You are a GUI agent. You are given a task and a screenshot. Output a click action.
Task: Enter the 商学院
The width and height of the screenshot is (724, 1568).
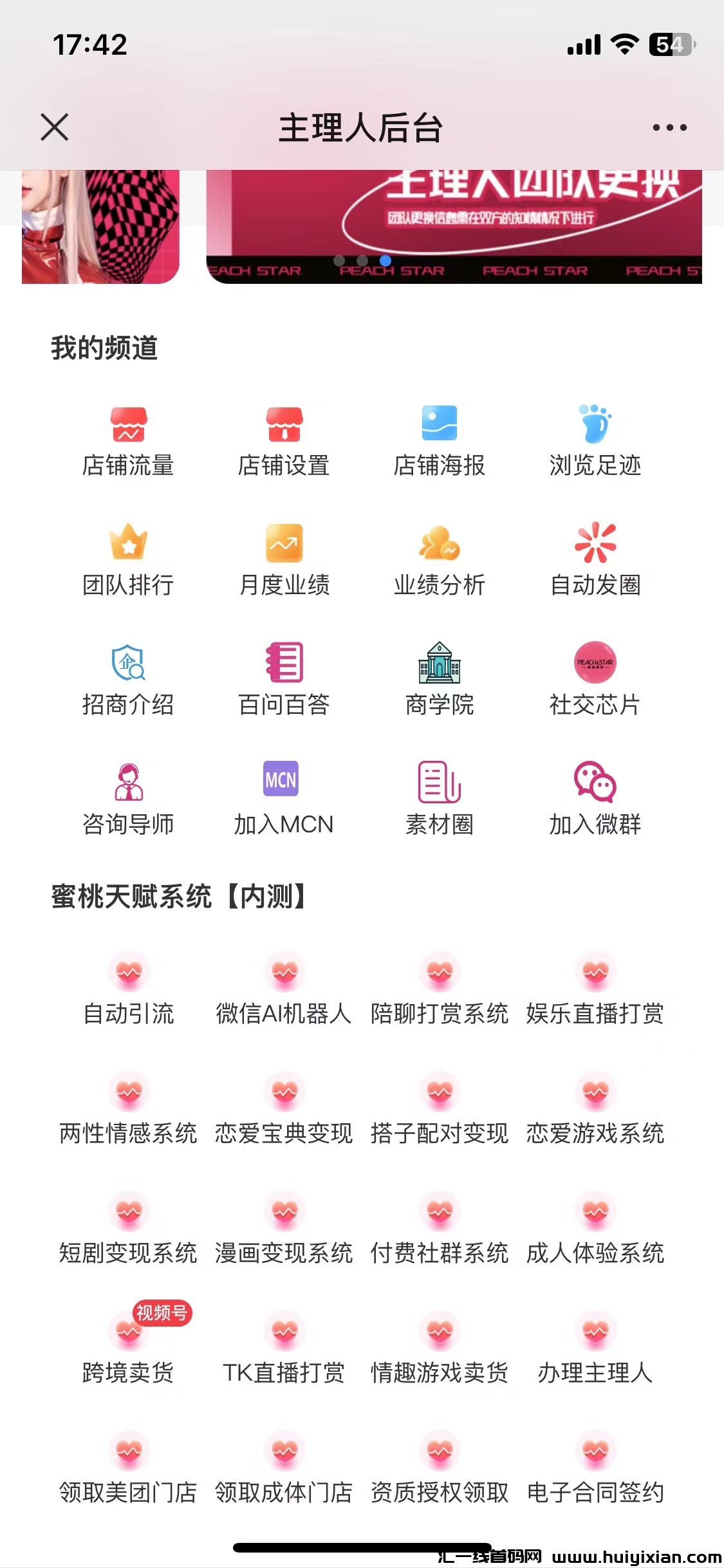[x=440, y=680]
